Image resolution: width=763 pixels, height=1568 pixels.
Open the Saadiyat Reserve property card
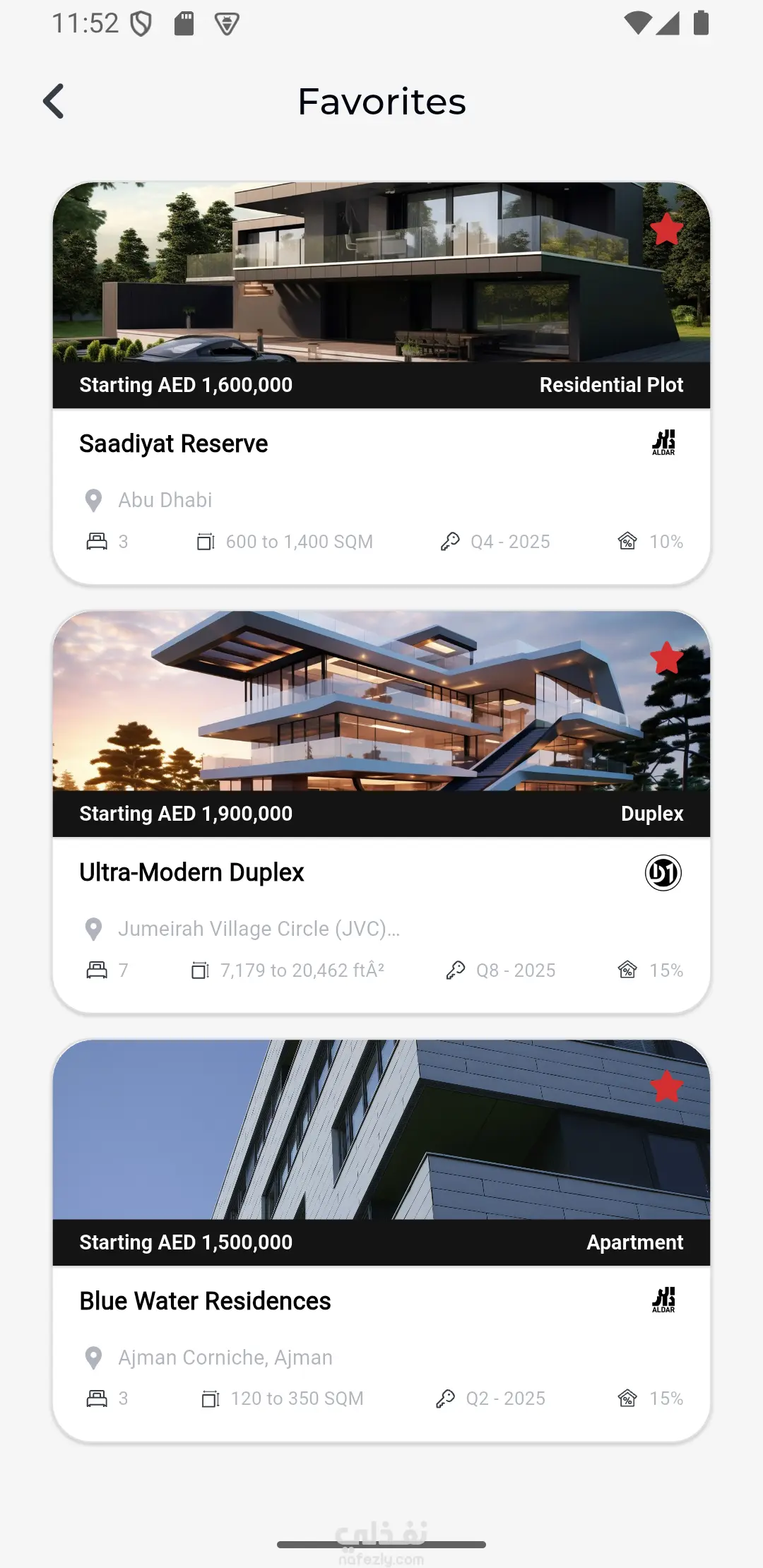[x=381, y=445]
